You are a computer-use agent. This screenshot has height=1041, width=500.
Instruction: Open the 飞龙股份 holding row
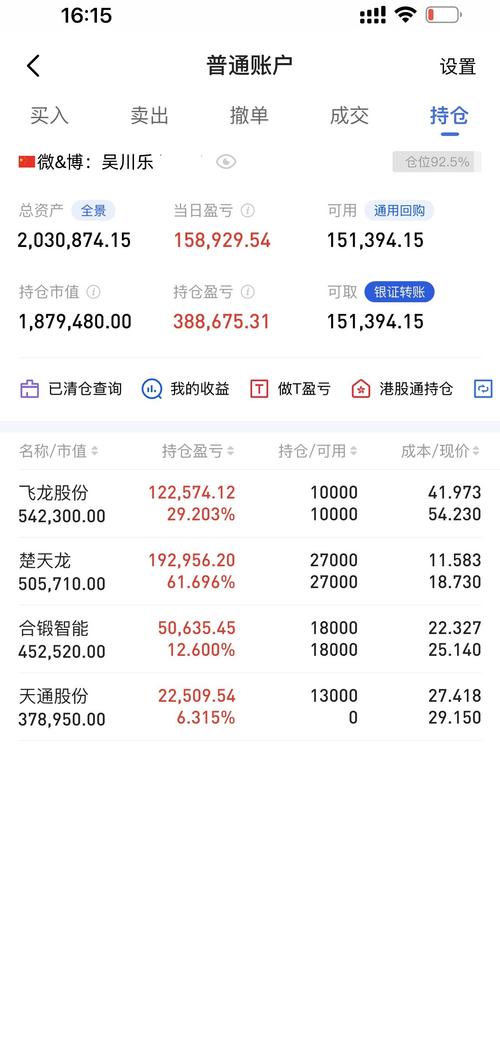coord(250,503)
